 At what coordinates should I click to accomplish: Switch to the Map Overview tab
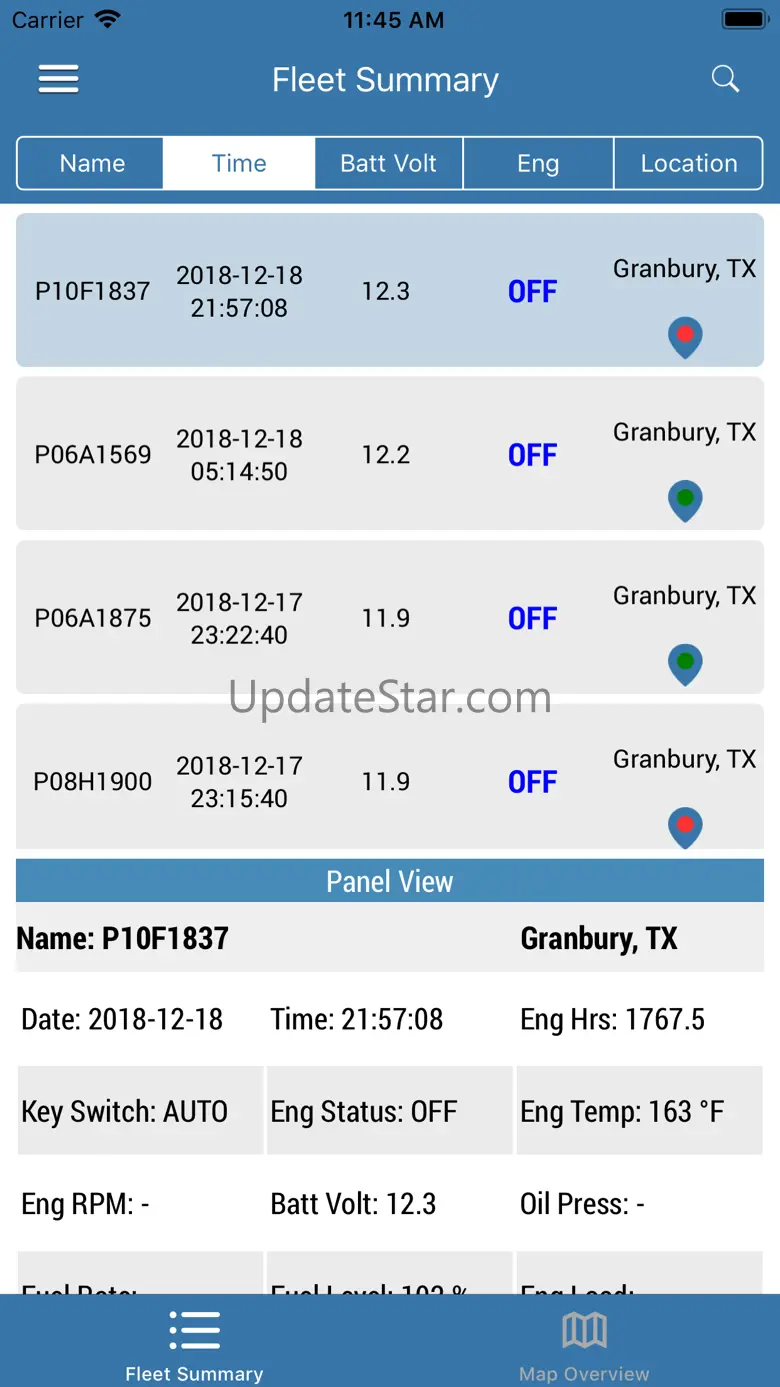pos(584,1343)
